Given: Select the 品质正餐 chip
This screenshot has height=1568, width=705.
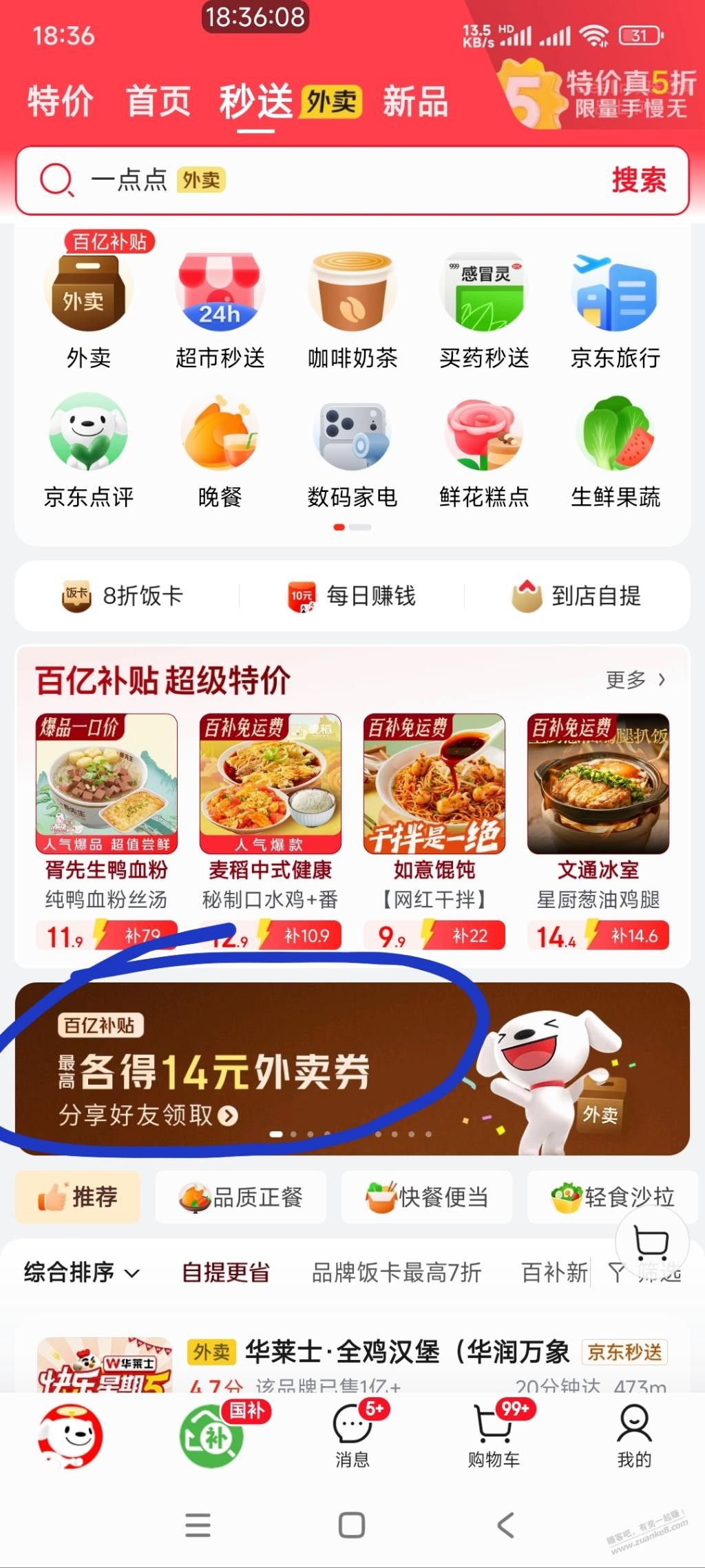Looking at the screenshot, I should pos(241,1197).
